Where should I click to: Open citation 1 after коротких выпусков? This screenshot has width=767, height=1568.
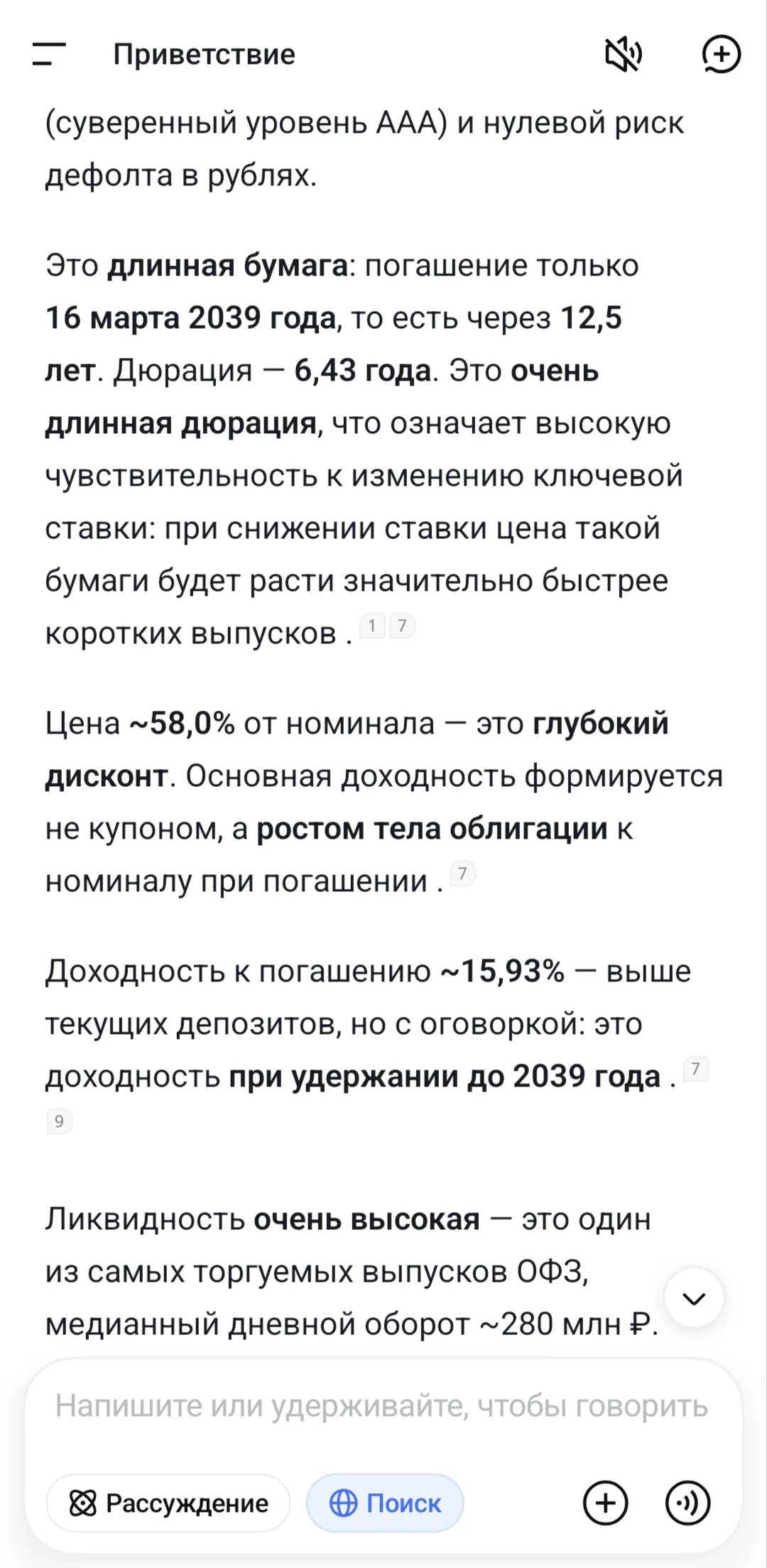click(372, 626)
